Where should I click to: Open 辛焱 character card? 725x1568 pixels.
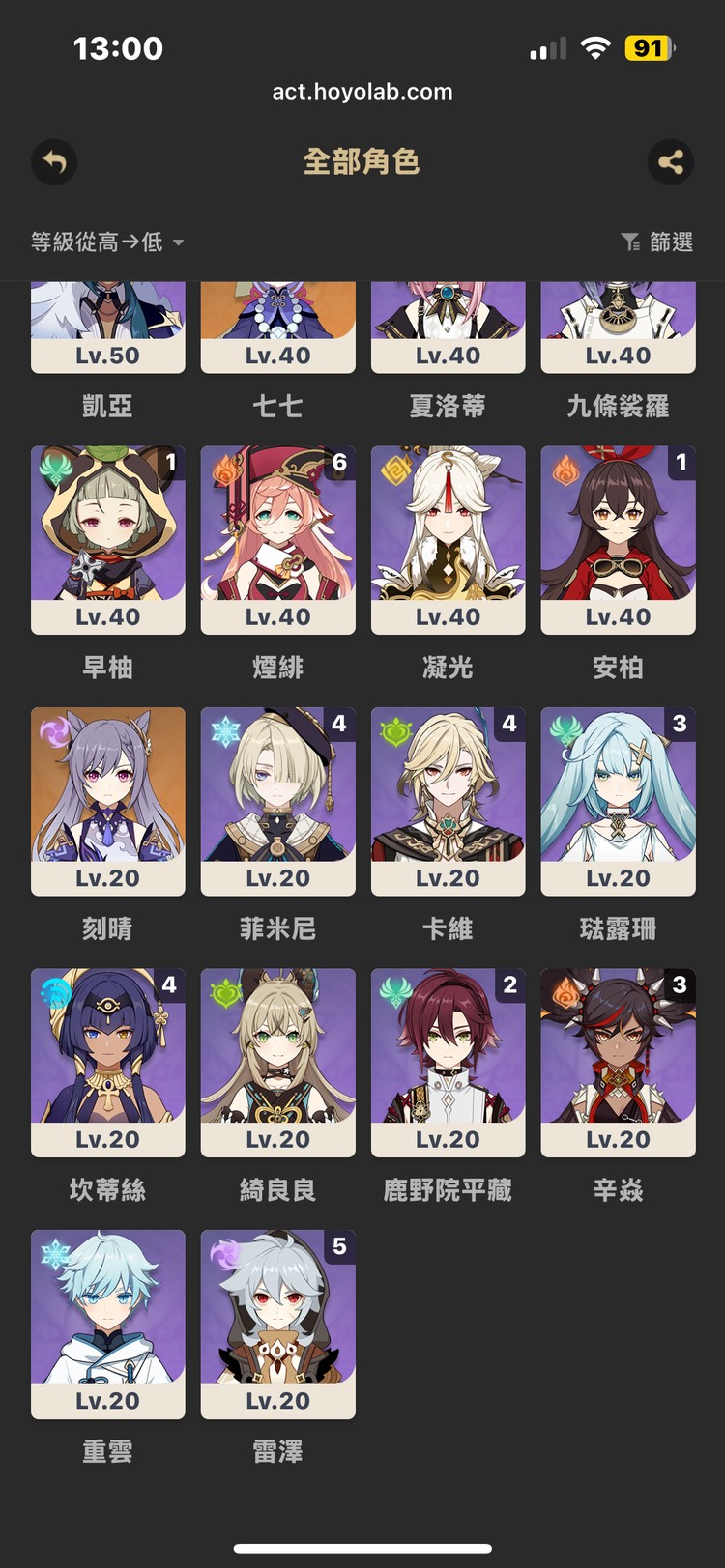[618, 1062]
